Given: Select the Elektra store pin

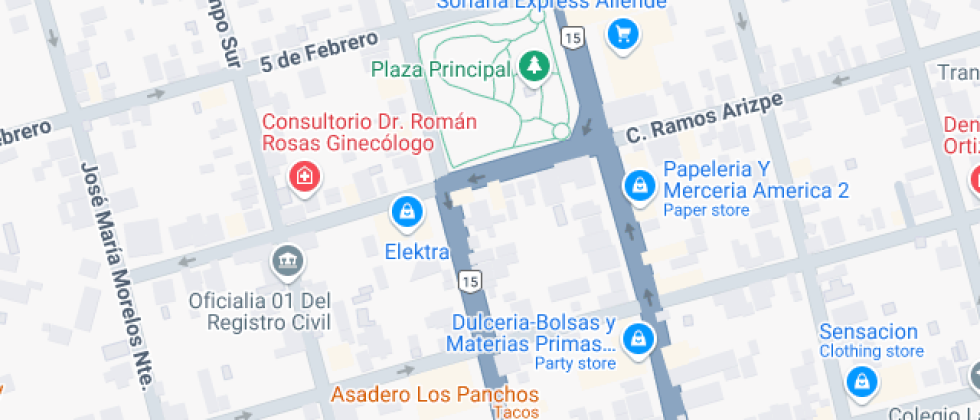Looking at the screenshot, I should tap(407, 211).
